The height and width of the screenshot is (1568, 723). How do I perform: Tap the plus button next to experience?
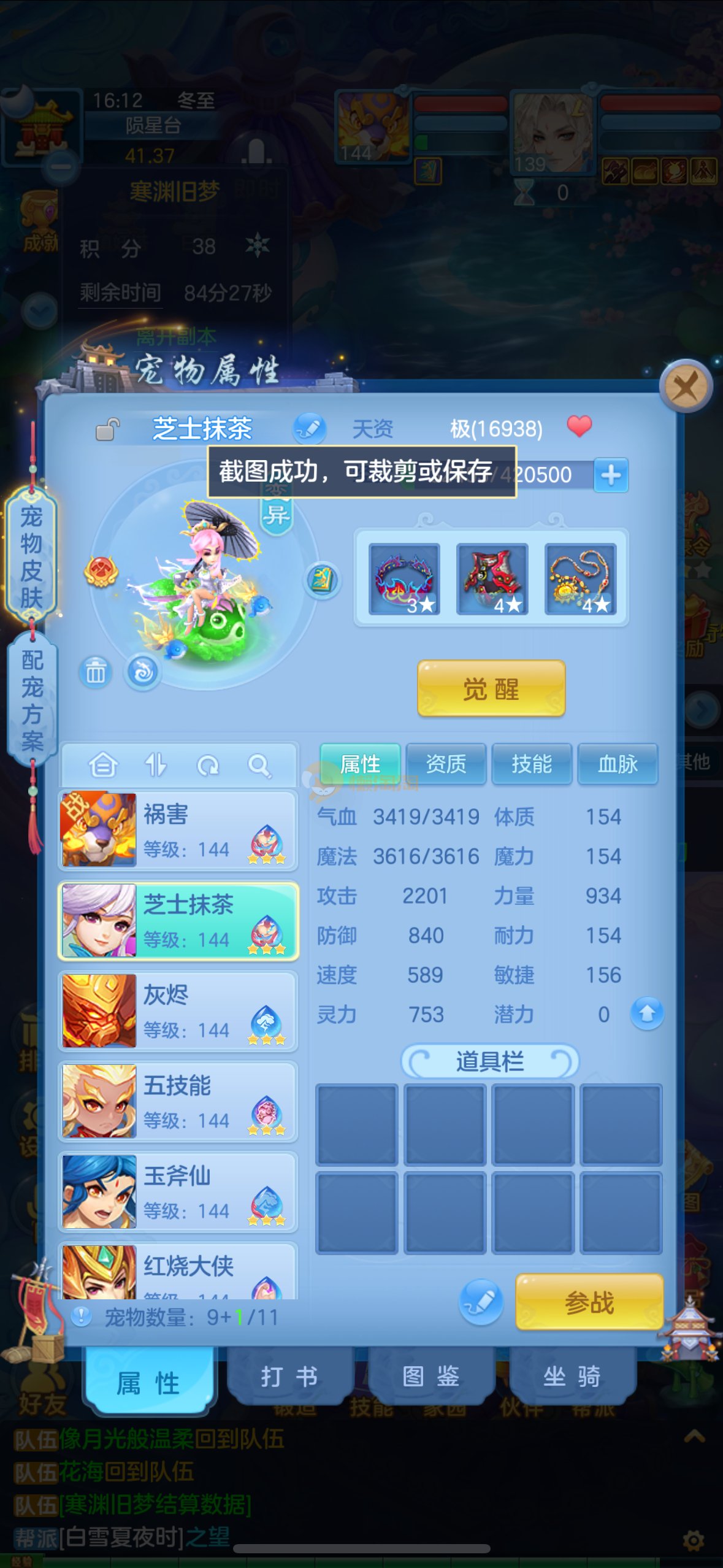click(611, 475)
